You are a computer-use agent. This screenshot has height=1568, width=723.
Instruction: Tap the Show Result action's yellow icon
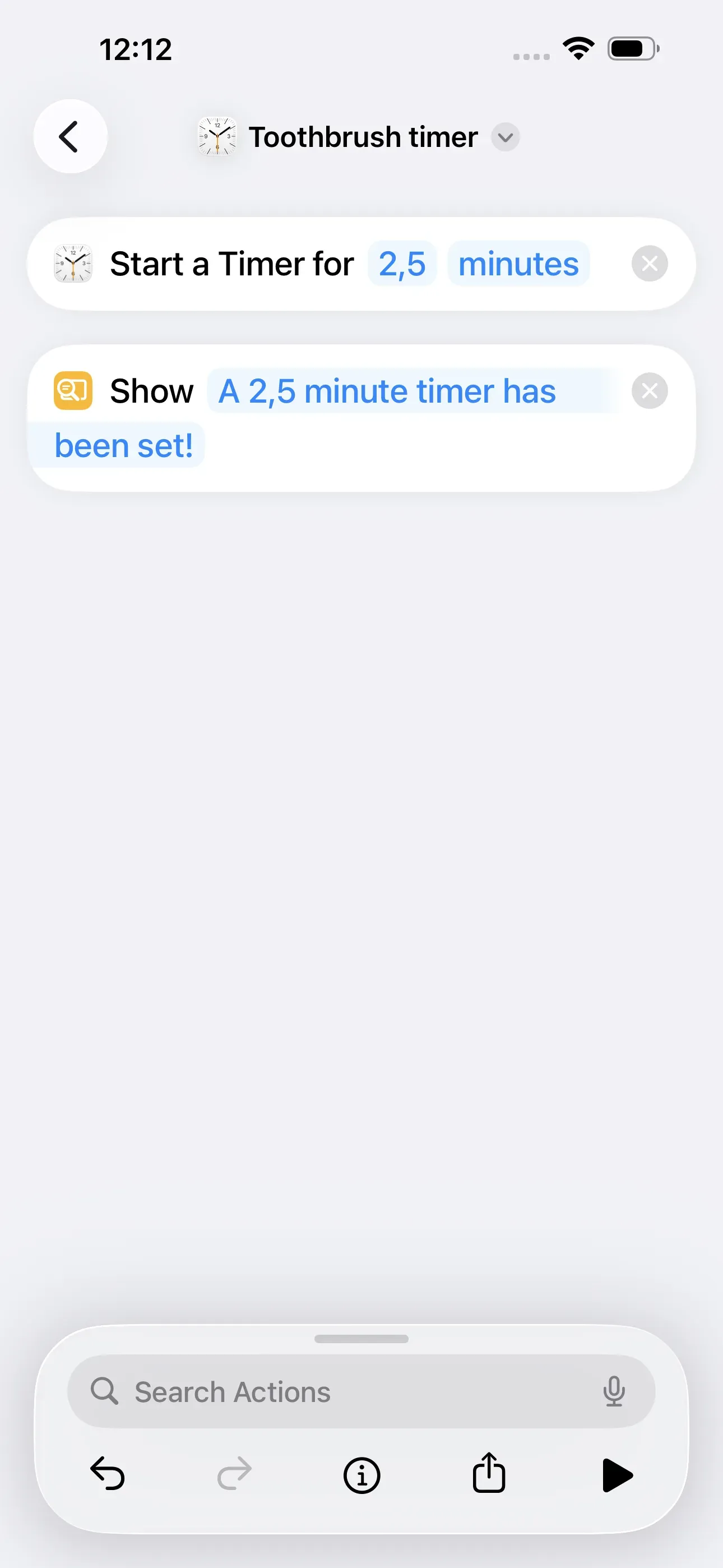(73, 390)
